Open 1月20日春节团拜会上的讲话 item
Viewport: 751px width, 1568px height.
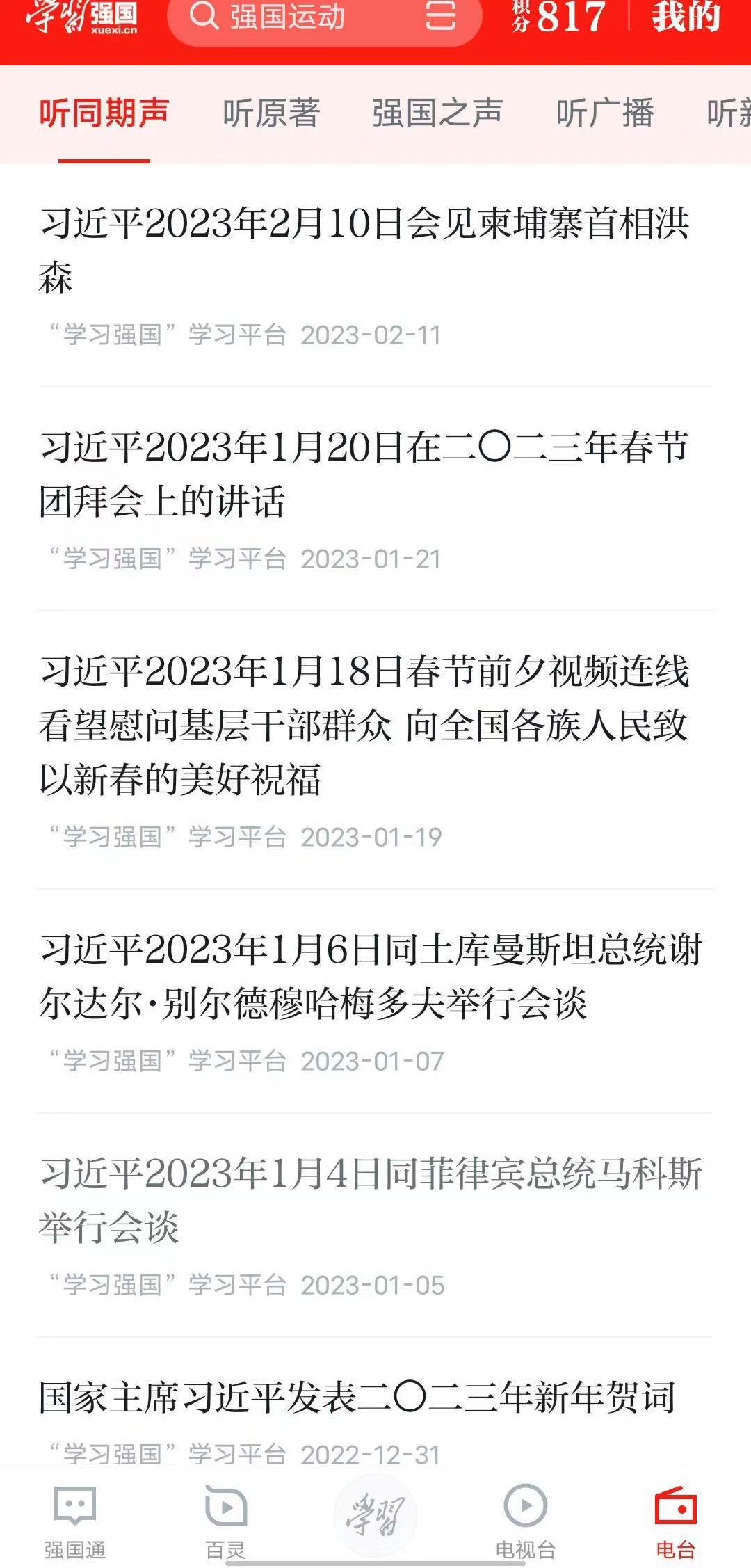coord(364,473)
